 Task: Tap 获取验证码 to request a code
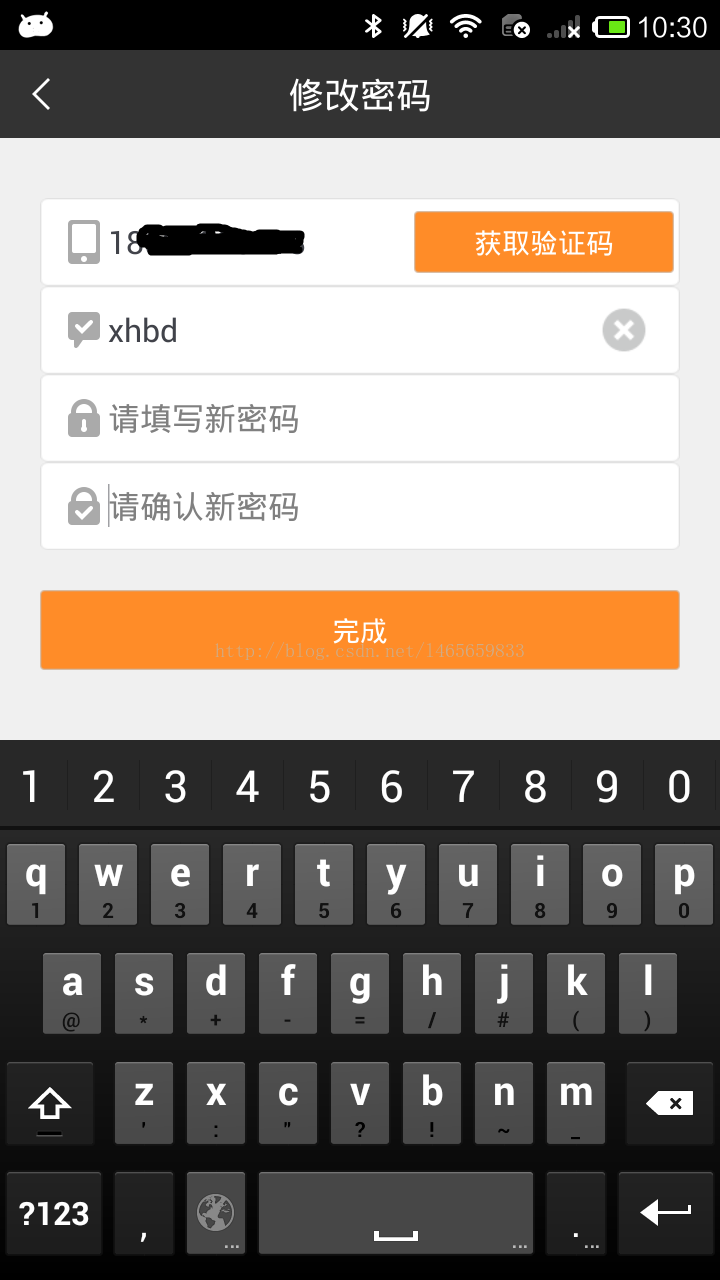(x=544, y=242)
